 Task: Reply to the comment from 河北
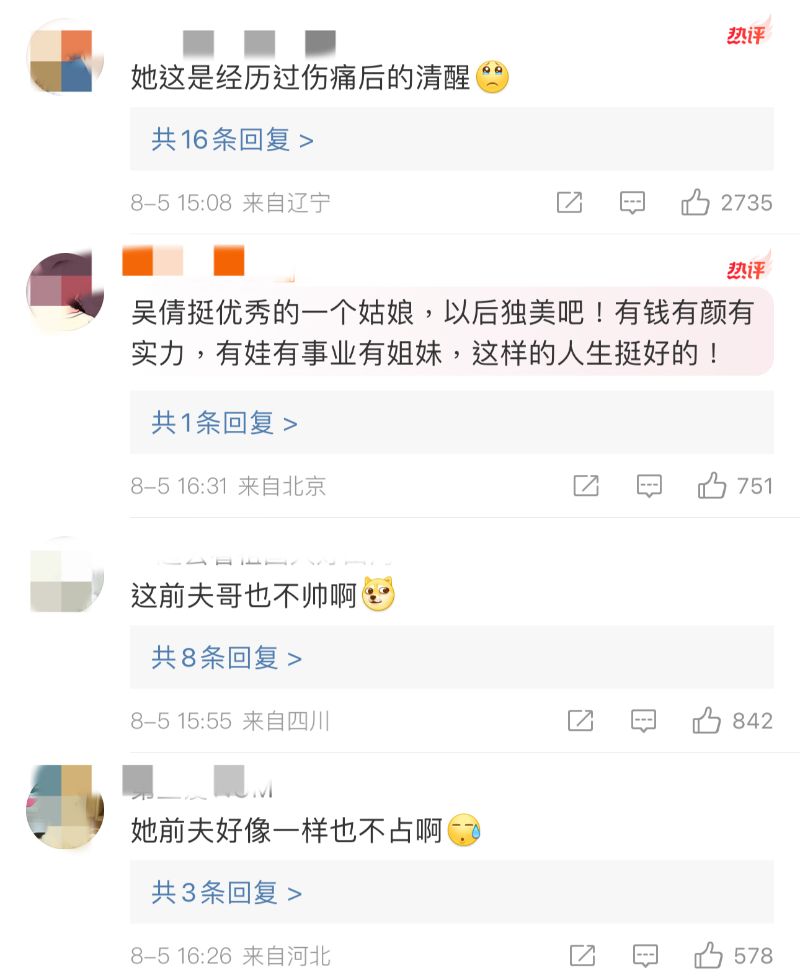tap(646, 956)
